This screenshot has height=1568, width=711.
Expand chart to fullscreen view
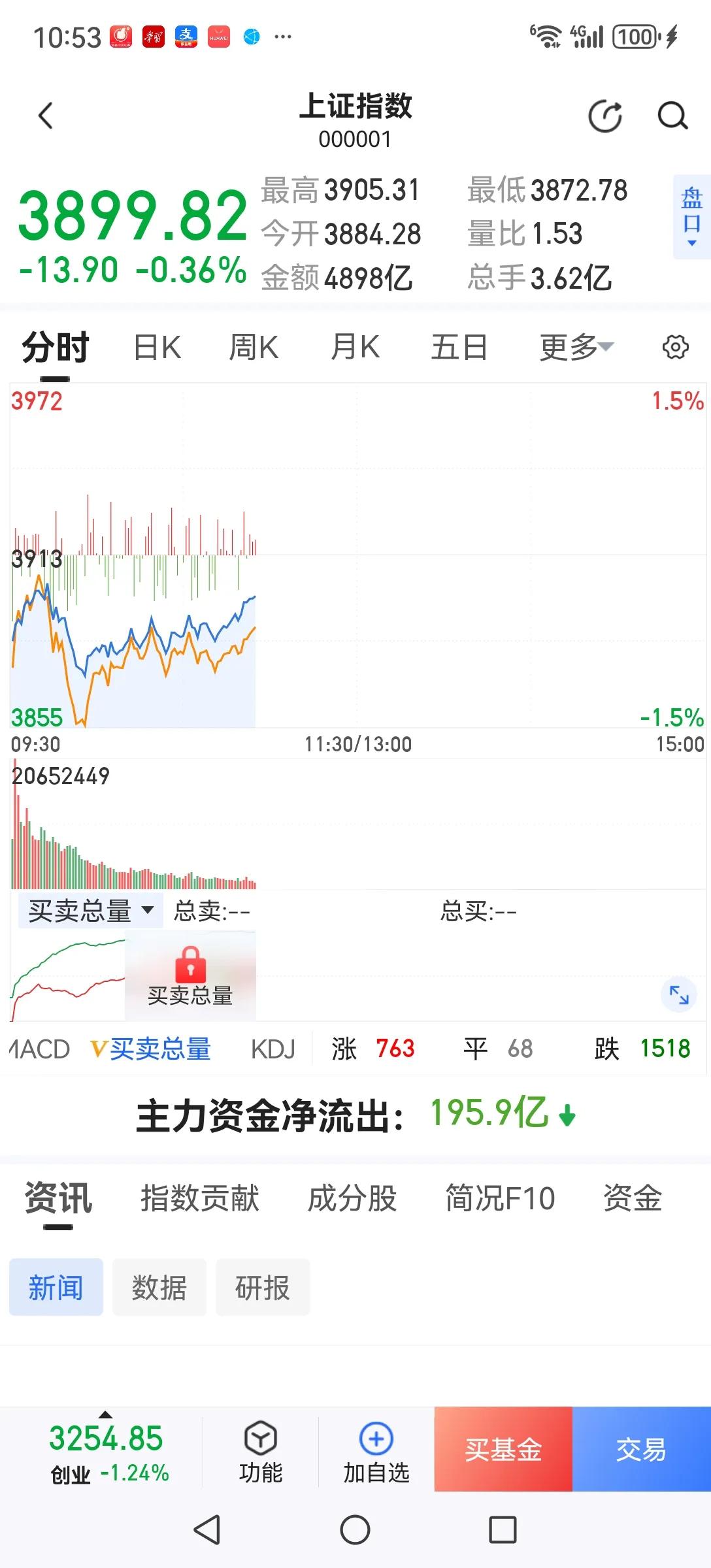(x=680, y=997)
